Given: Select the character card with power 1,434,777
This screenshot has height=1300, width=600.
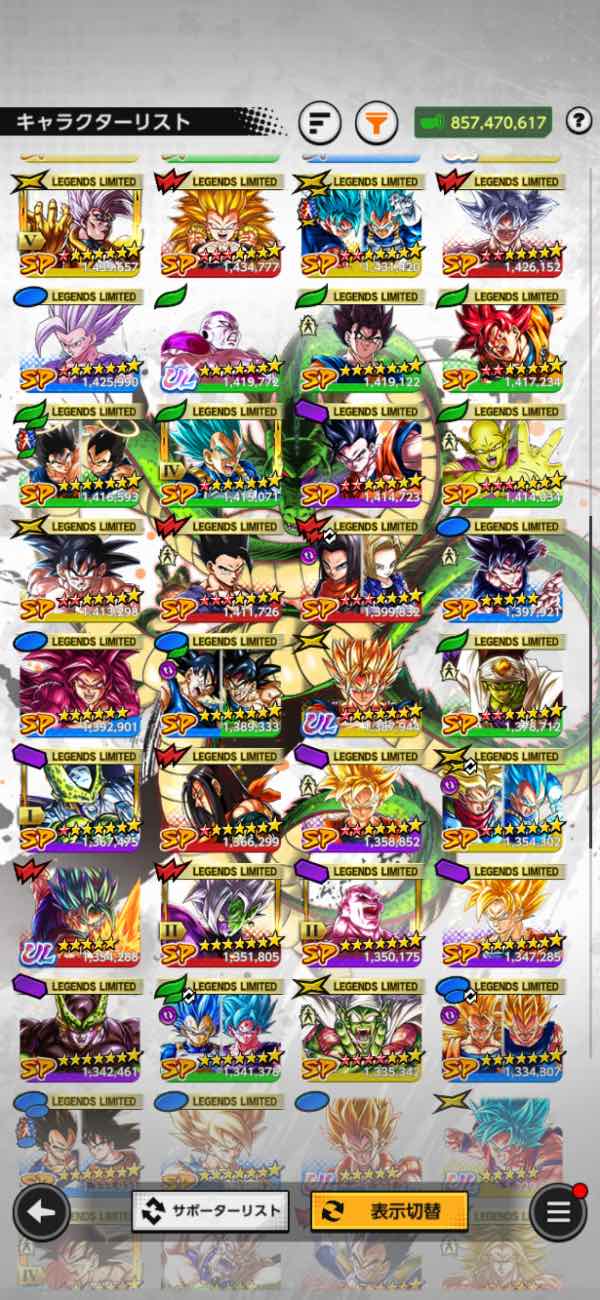Looking at the screenshot, I should click(220, 230).
